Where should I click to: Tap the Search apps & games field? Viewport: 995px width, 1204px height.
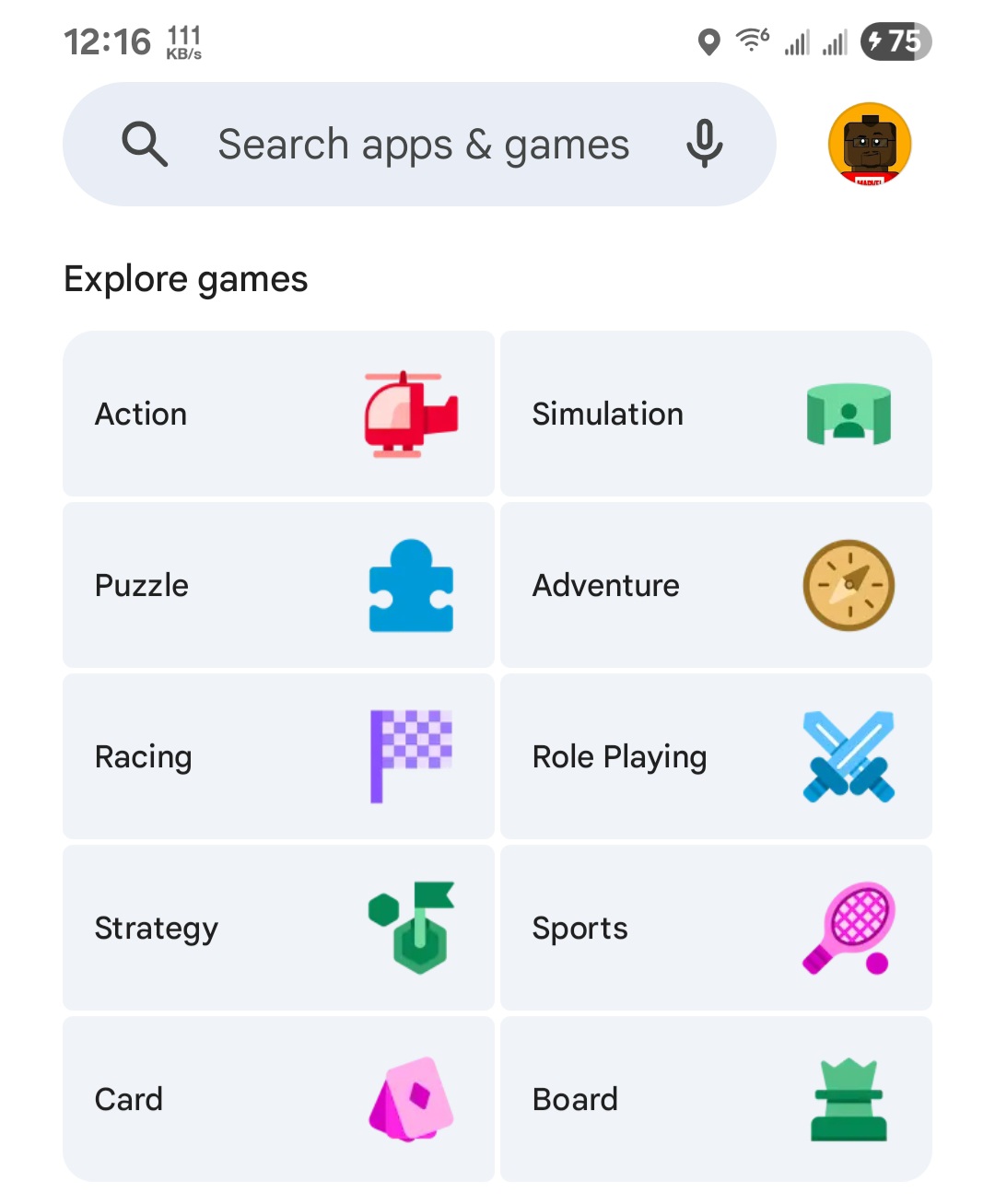pos(422,145)
